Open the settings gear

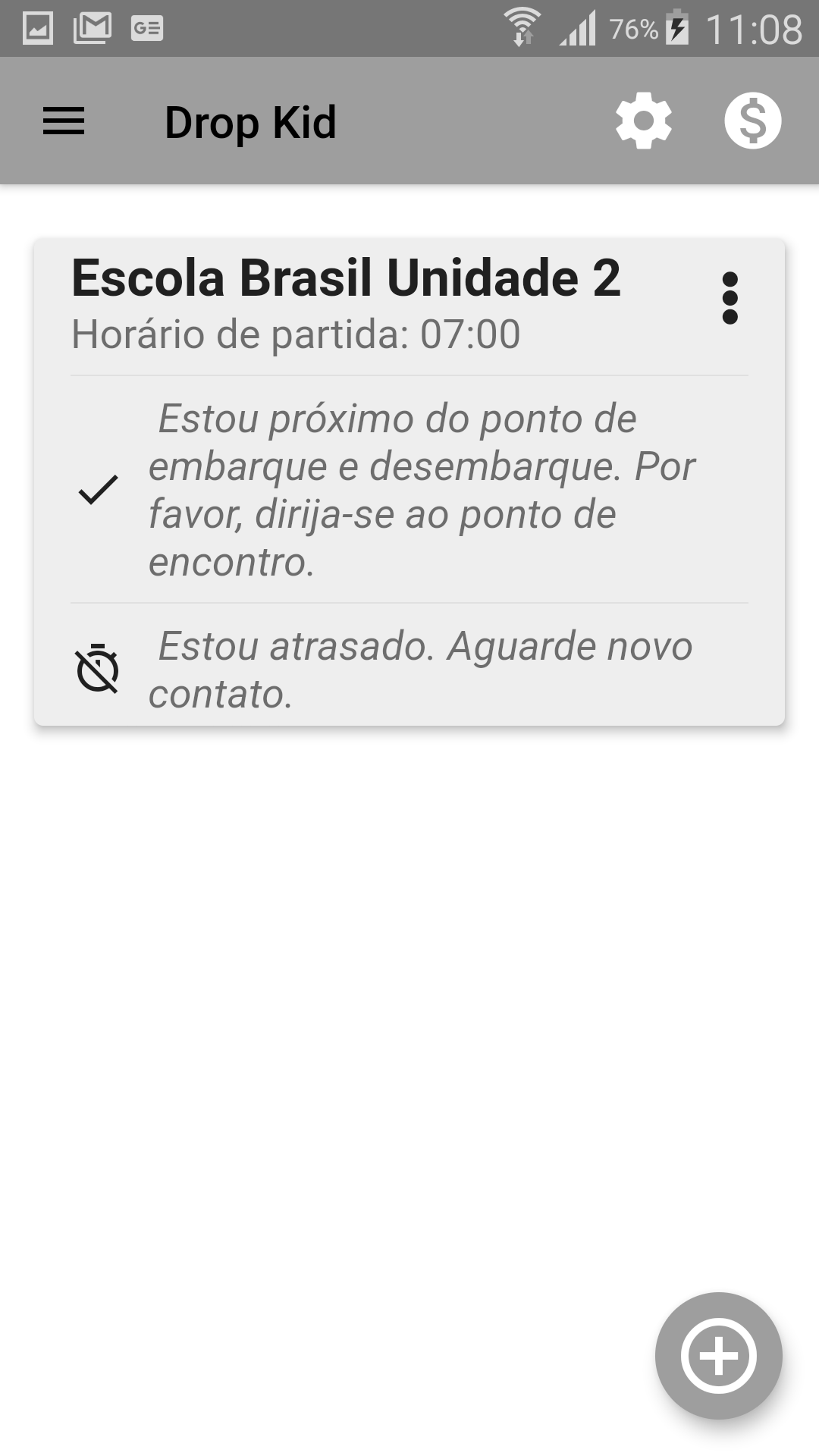(643, 121)
